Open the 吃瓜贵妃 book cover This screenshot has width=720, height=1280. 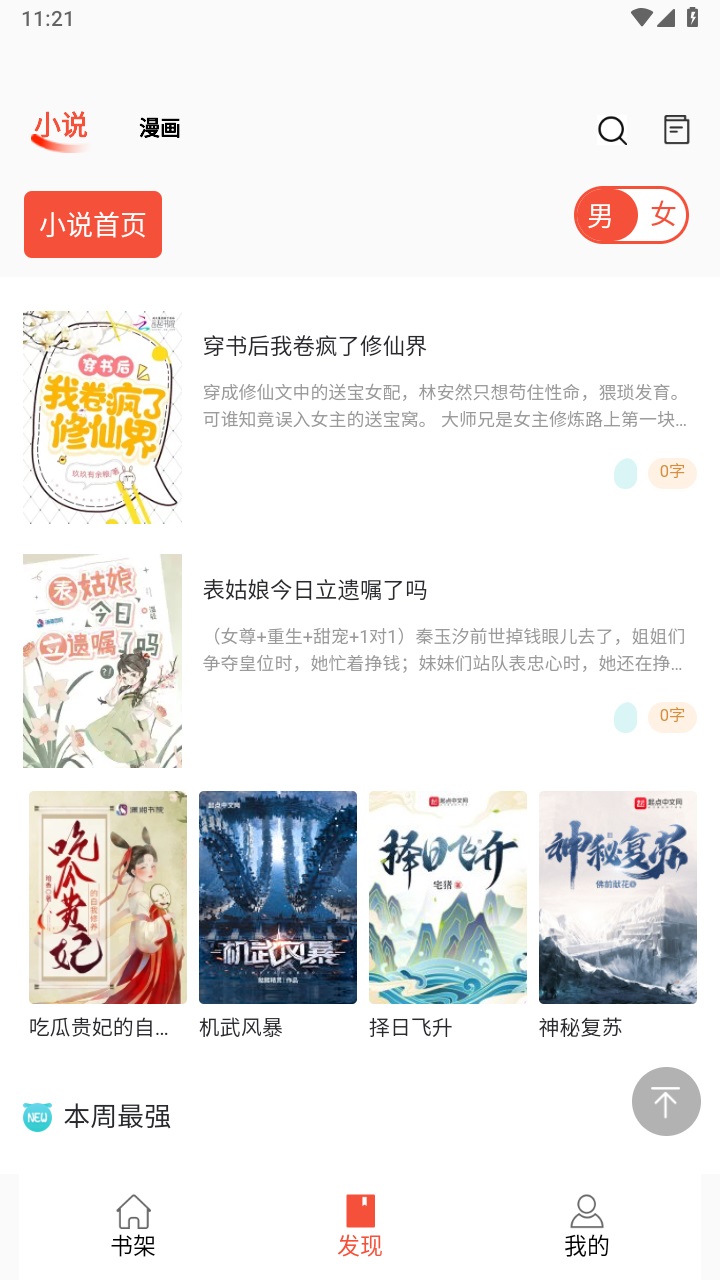point(107,897)
